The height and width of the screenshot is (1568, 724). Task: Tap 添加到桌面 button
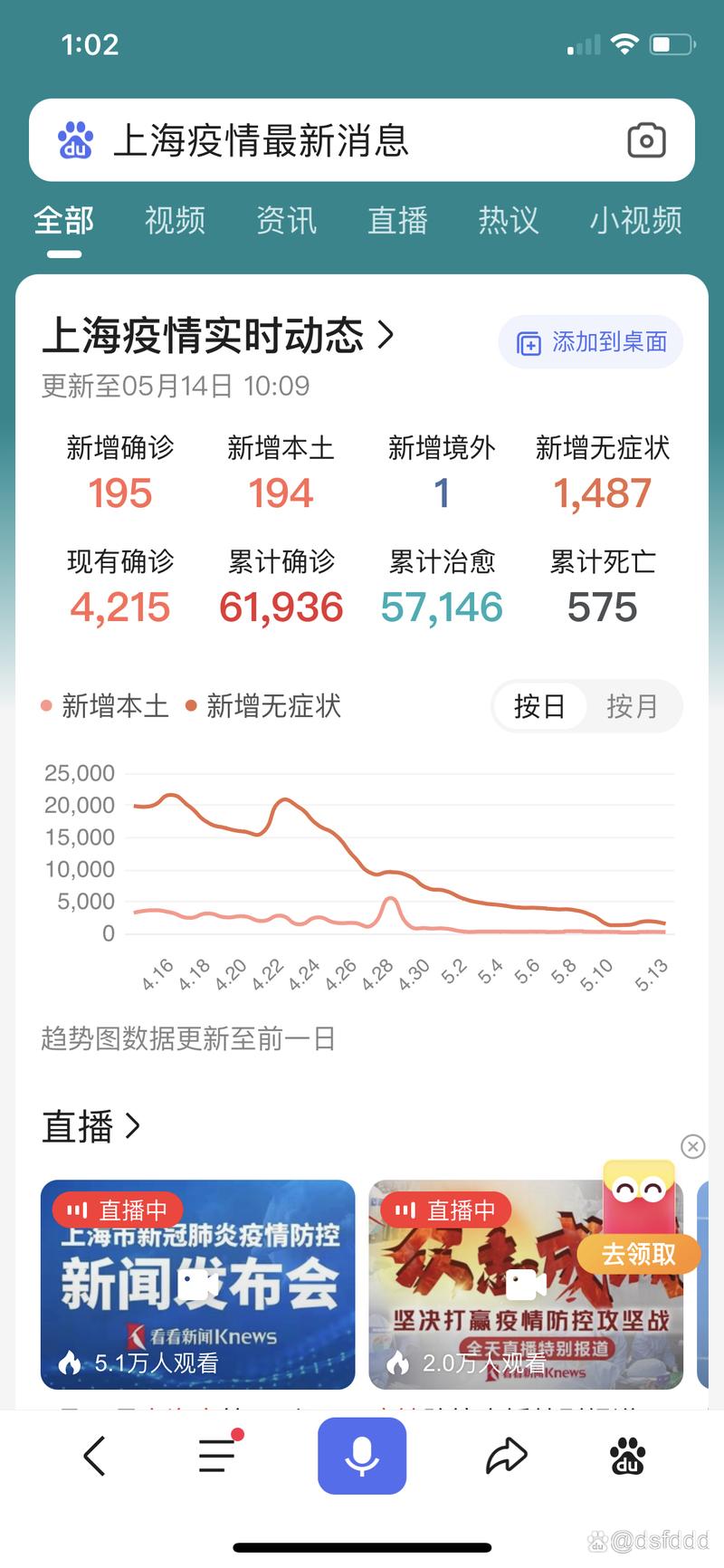(x=591, y=342)
